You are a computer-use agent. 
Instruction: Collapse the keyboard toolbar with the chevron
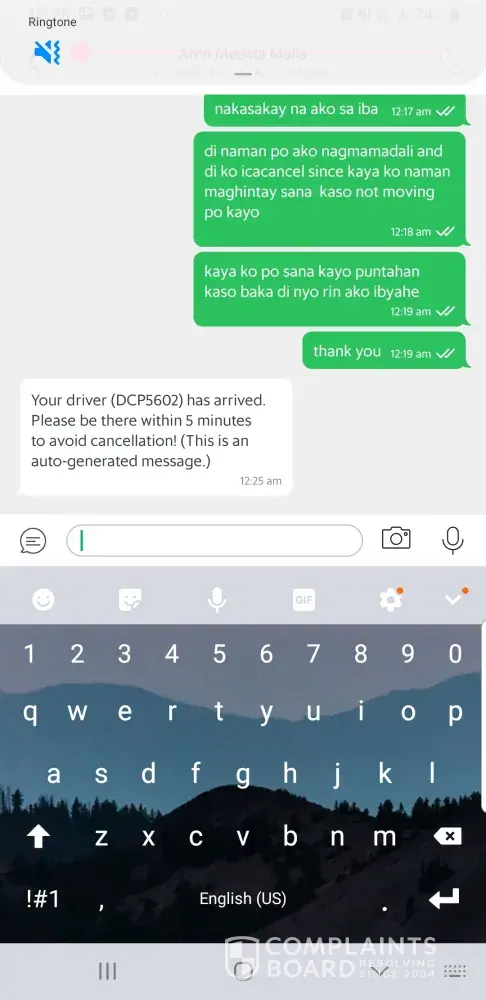(454, 599)
